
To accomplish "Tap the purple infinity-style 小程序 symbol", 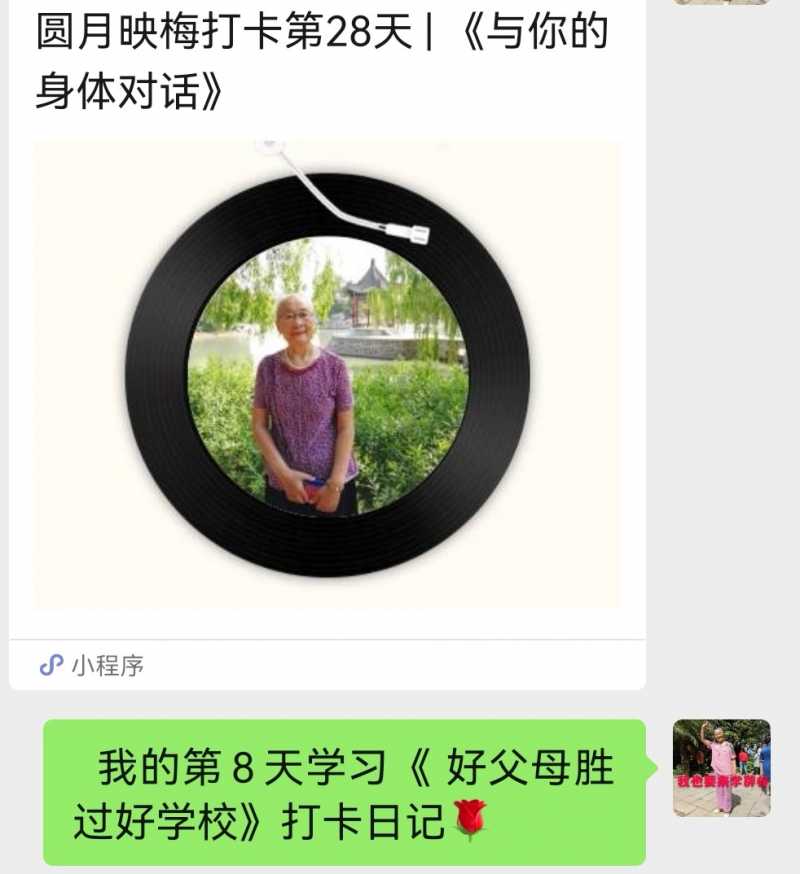I will 51,662.
